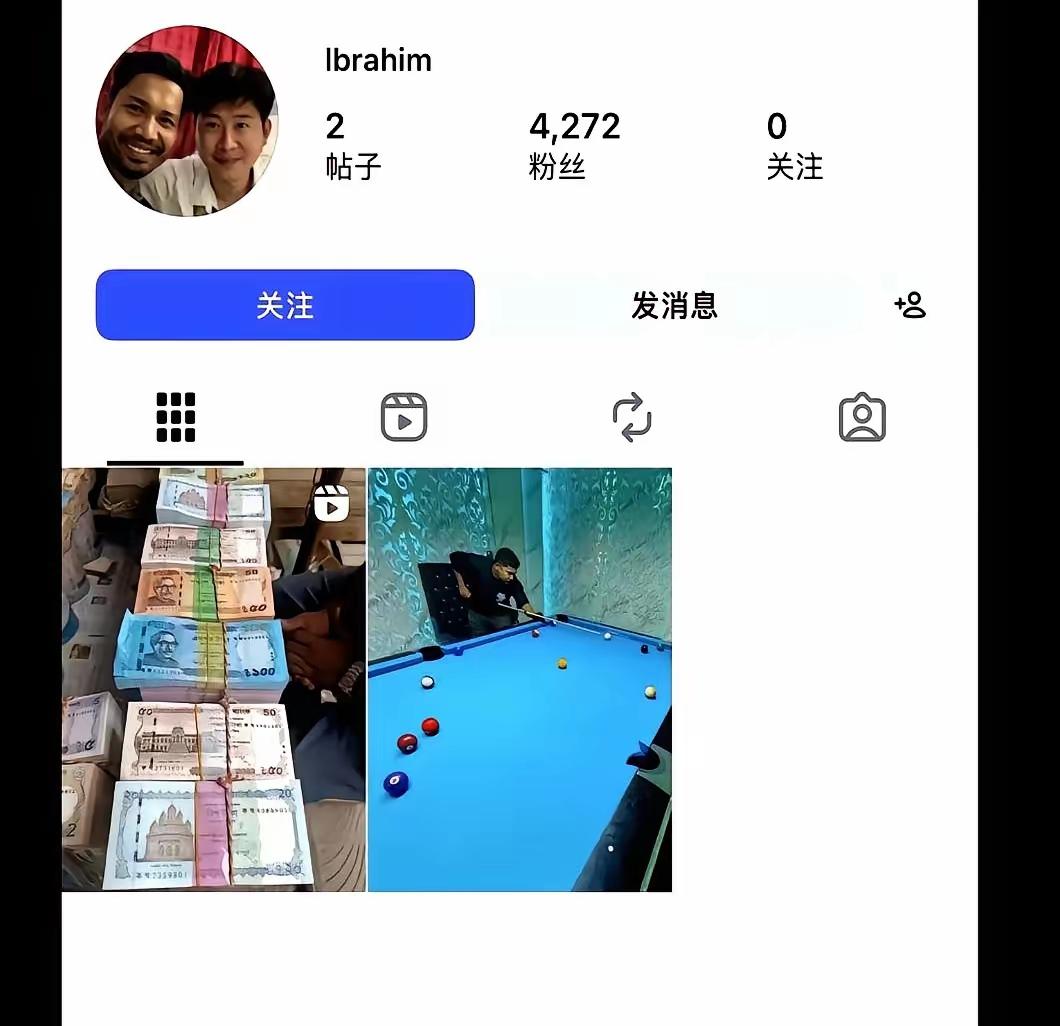
Task: Open suggested accounts add-person icon
Action: (x=910, y=305)
